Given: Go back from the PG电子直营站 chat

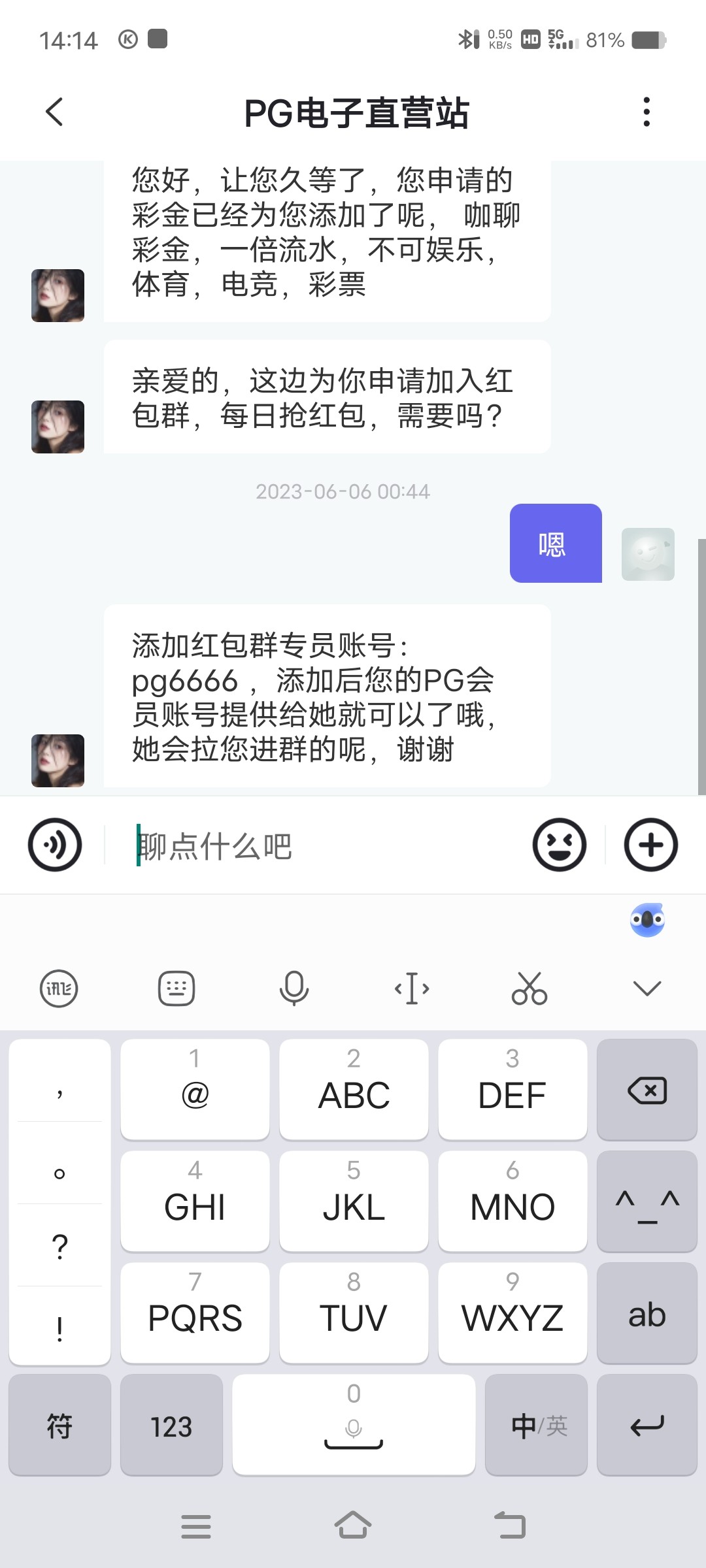Looking at the screenshot, I should click(x=55, y=112).
